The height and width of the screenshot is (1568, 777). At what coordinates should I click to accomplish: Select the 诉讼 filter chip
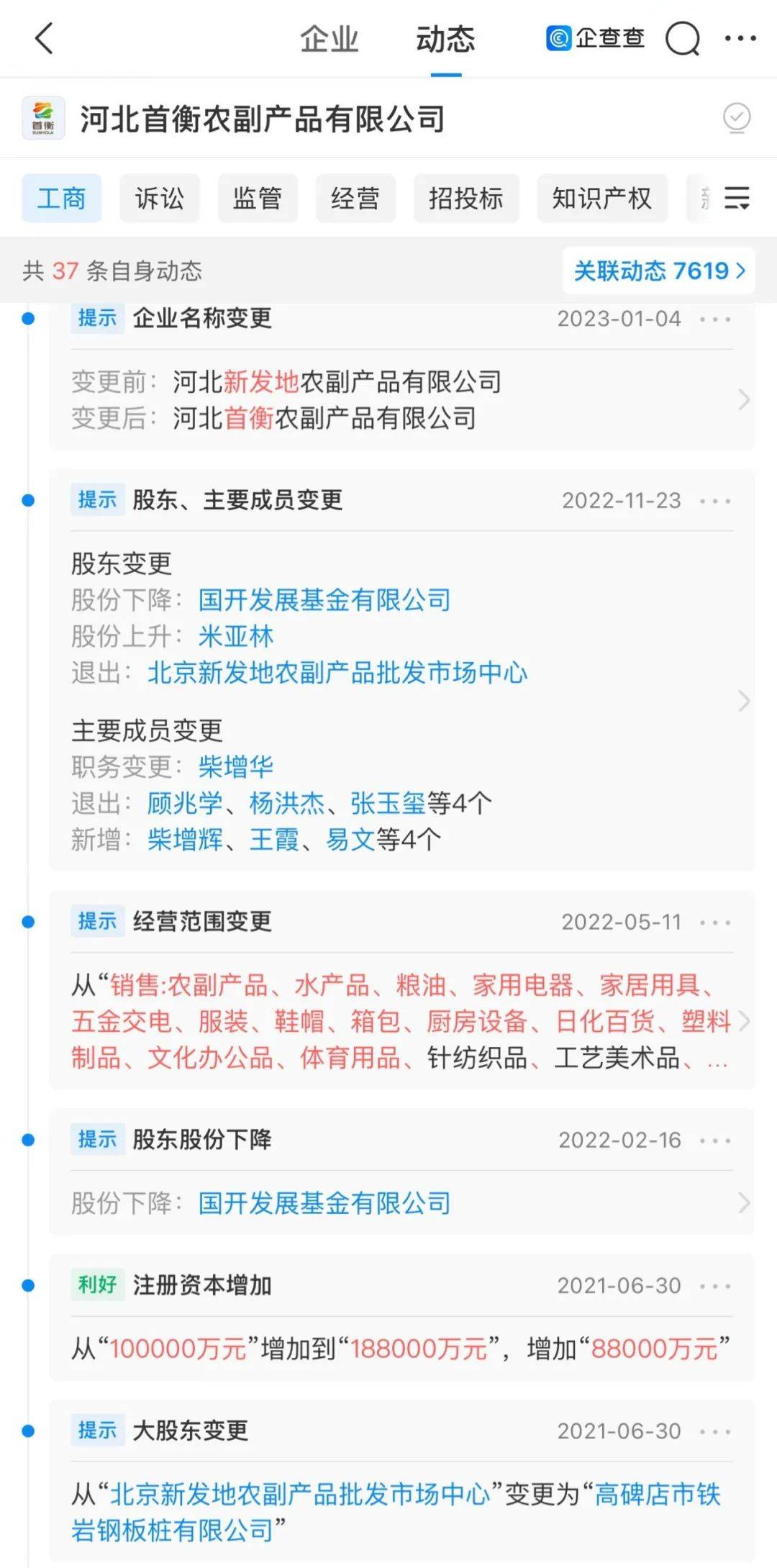pyautogui.click(x=159, y=198)
